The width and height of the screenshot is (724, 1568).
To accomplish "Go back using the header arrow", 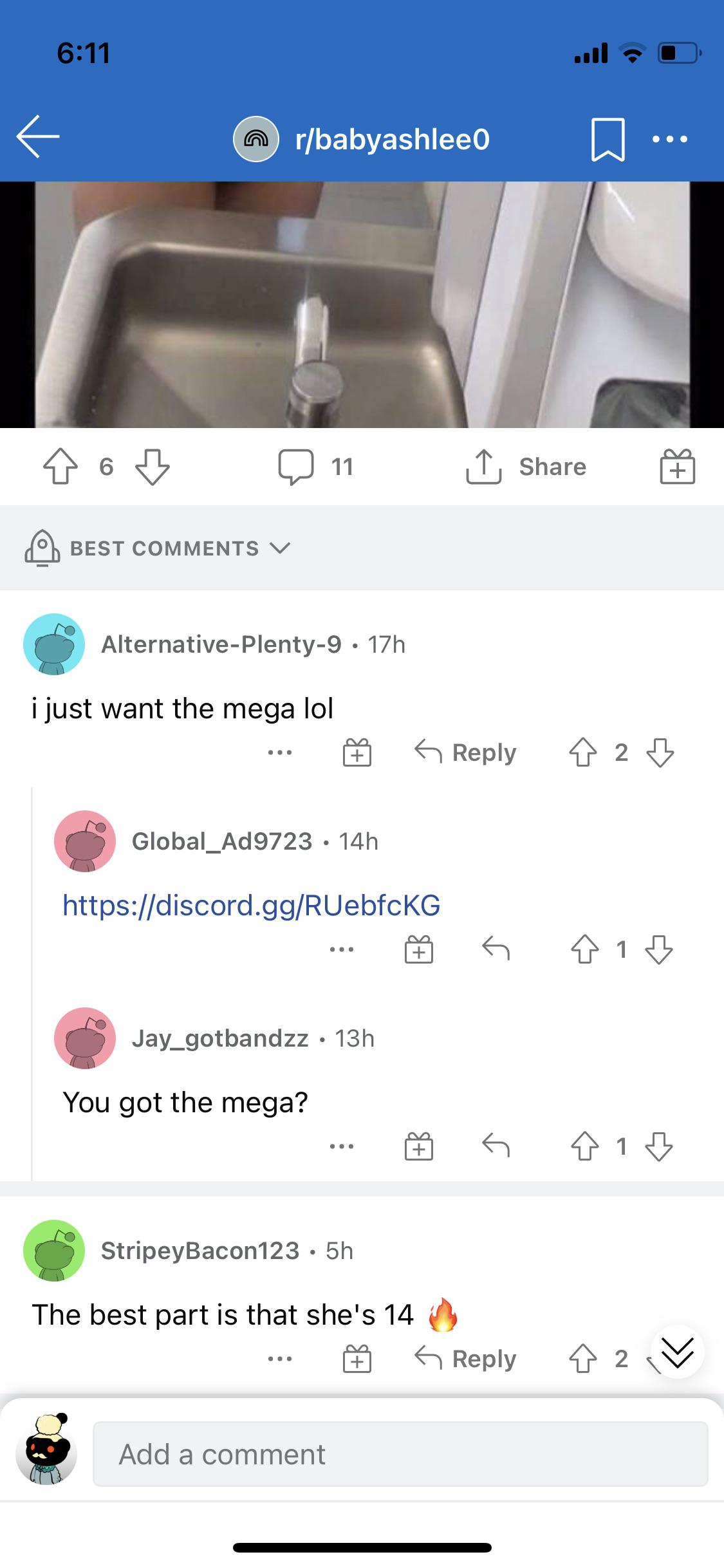I will (x=38, y=136).
